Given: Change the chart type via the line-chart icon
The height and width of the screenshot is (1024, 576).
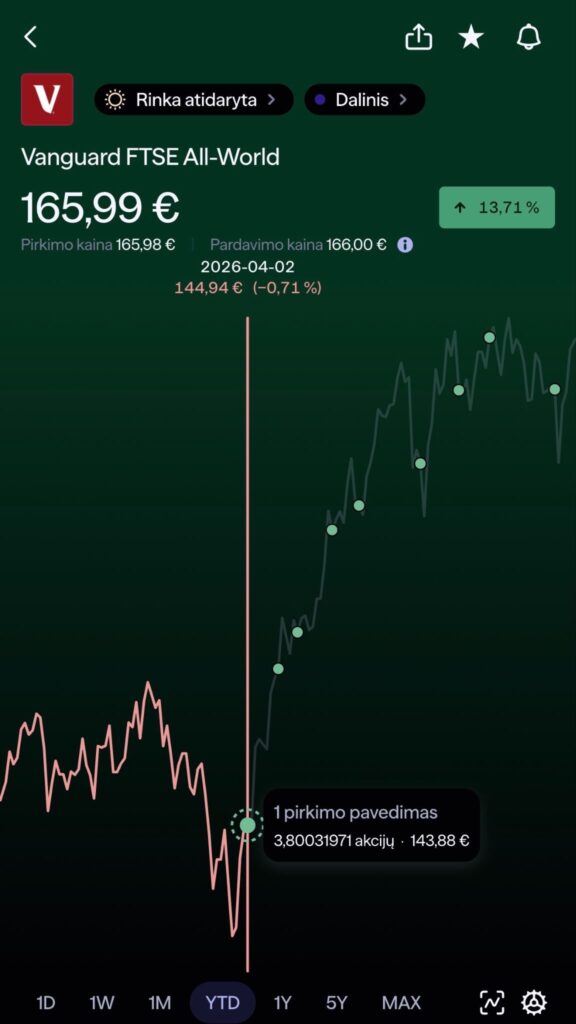Looking at the screenshot, I should pyautogui.click(x=492, y=1002).
